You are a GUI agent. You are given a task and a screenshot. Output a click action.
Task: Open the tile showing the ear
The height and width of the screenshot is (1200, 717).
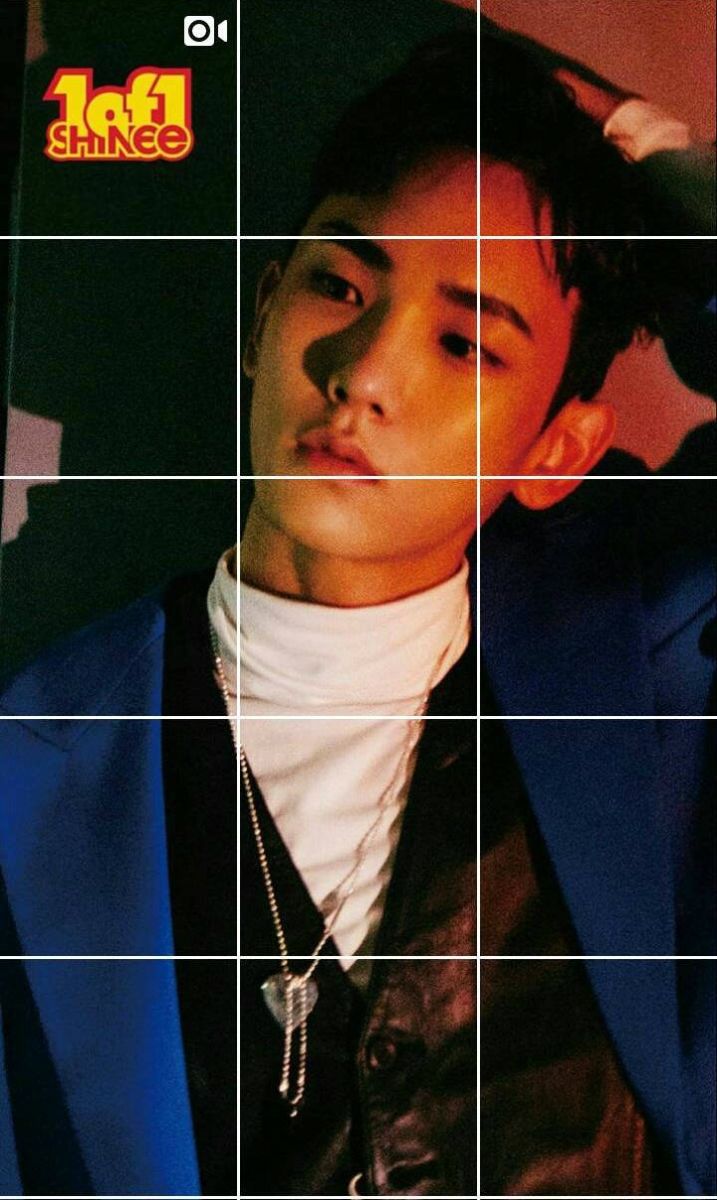(598, 358)
